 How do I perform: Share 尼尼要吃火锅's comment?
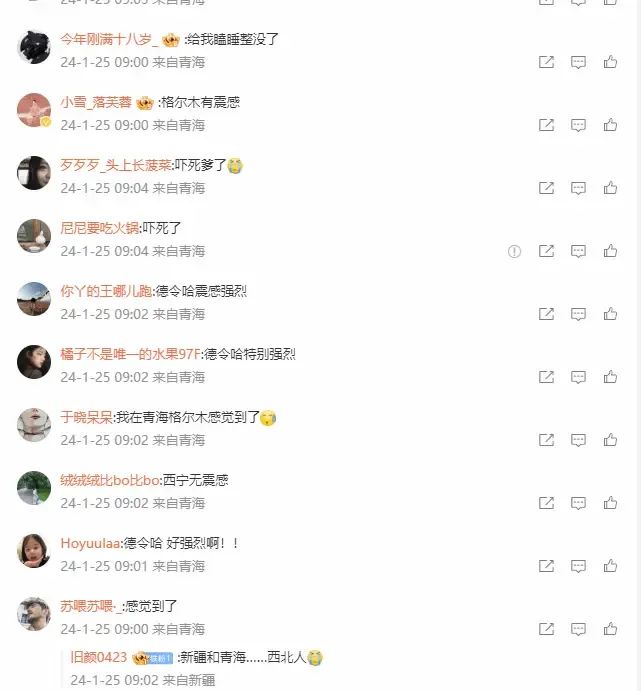coord(546,251)
